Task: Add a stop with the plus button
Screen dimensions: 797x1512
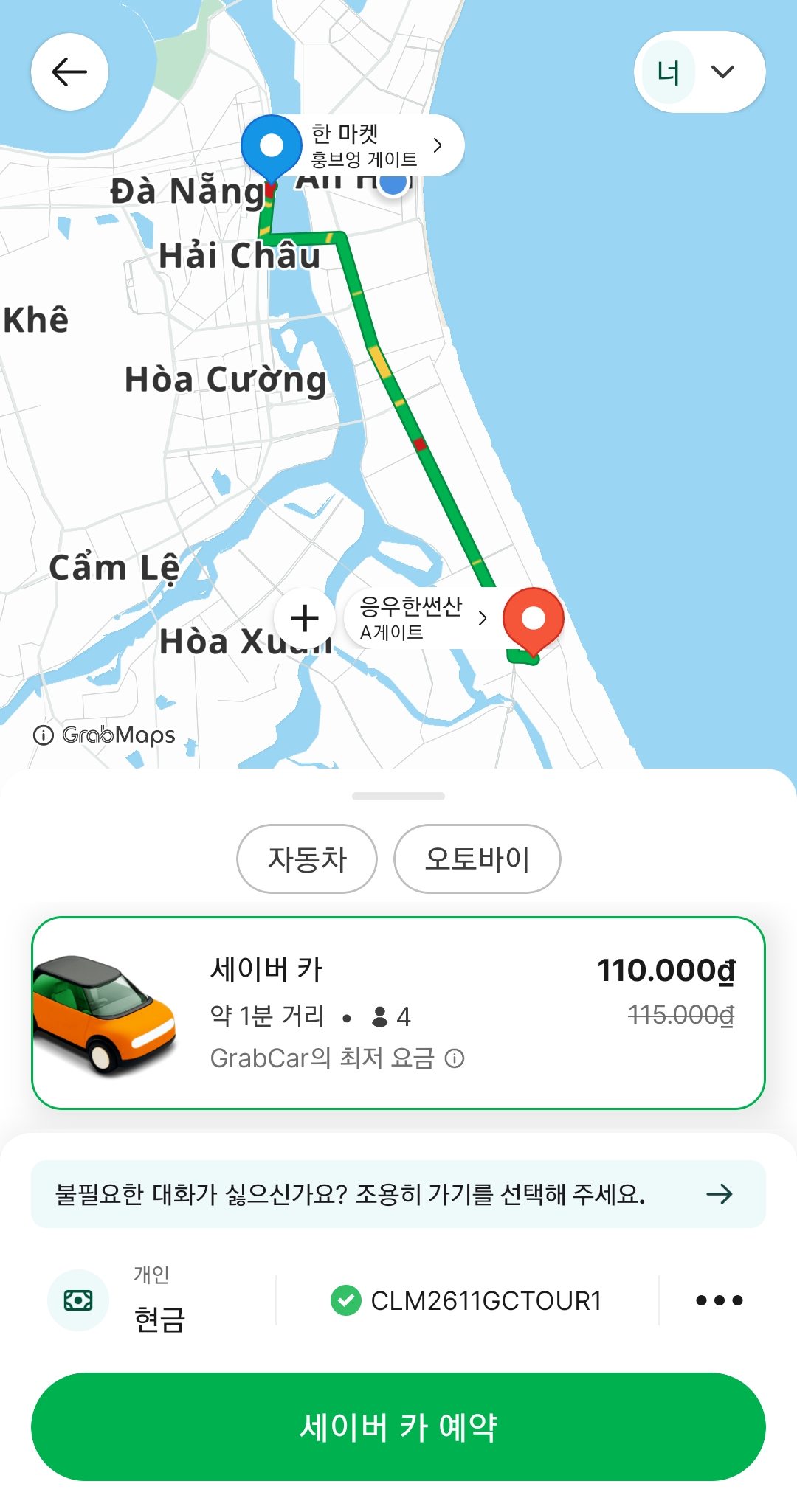Action: [x=305, y=618]
